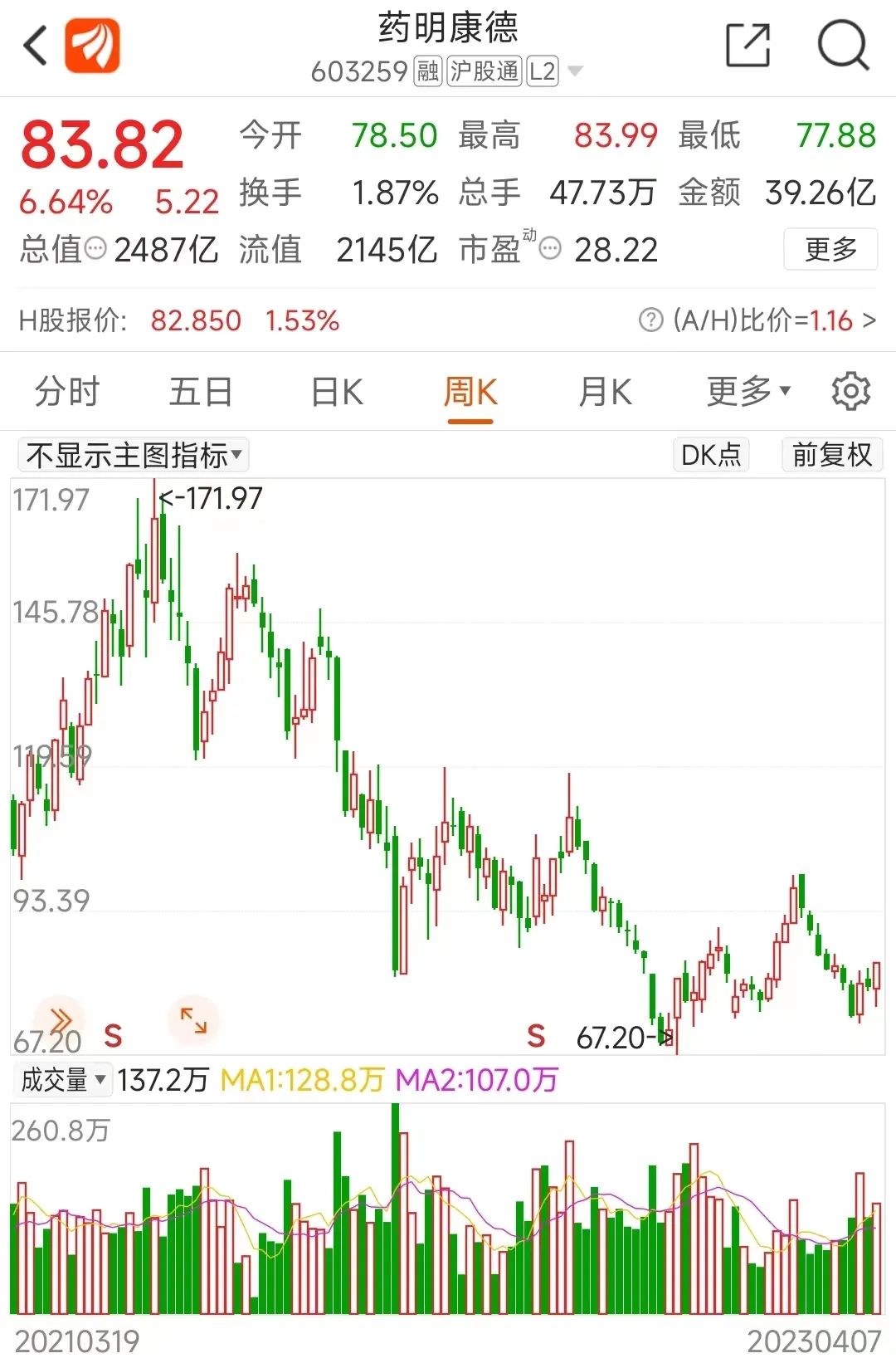Tap the 更多 button for more quote data
896x1363 pixels.
coord(830,249)
